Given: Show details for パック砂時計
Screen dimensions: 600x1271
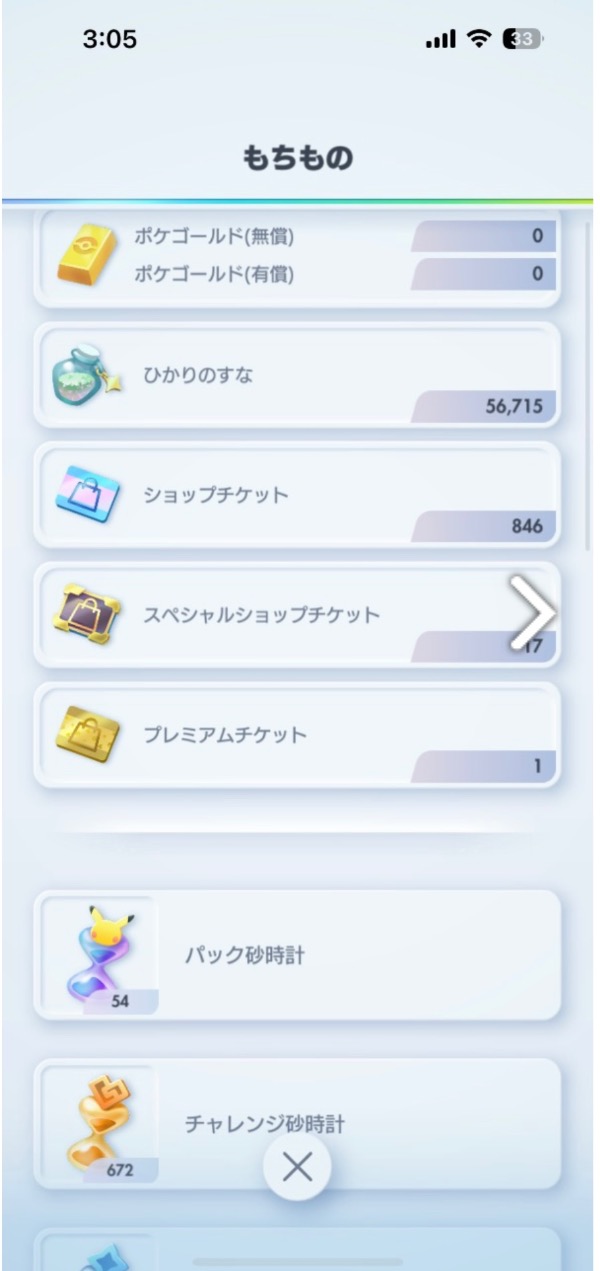Looking at the screenshot, I should [x=297, y=955].
